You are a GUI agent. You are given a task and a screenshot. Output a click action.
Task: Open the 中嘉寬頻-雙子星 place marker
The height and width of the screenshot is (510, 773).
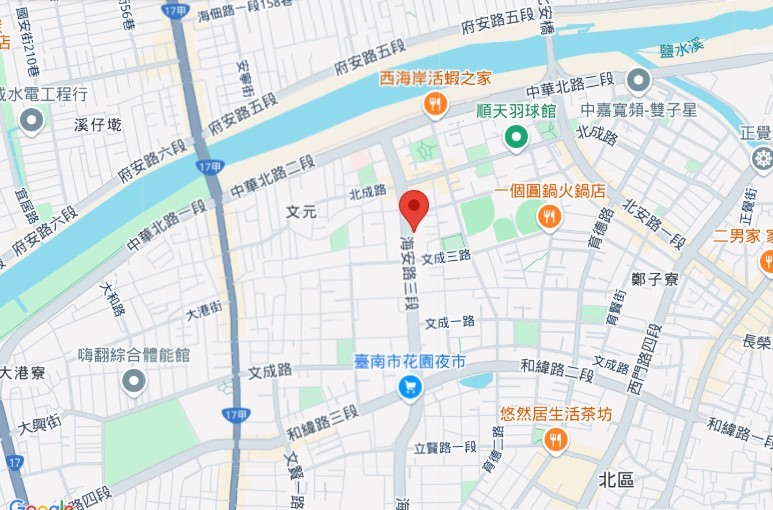639,80
